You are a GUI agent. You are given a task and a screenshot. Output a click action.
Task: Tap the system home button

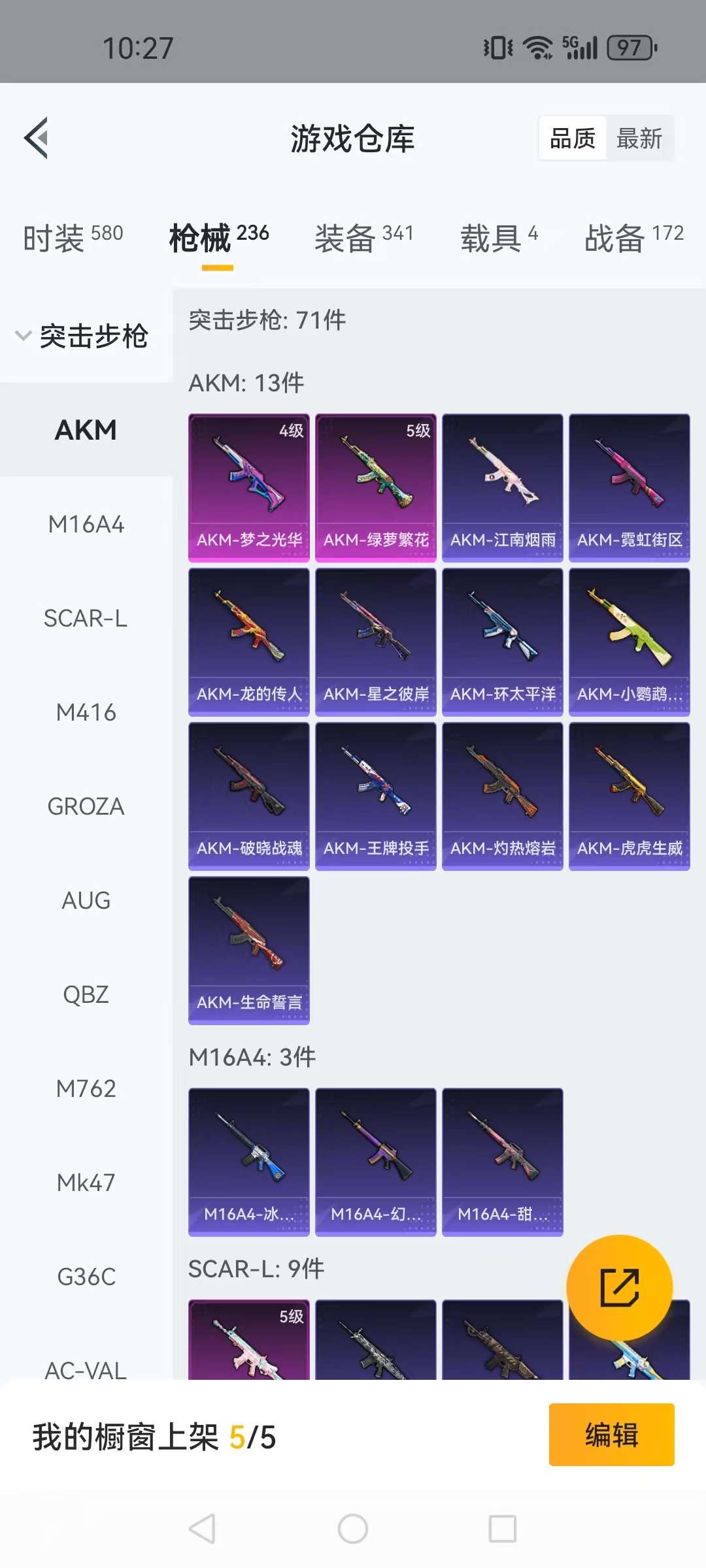tap(353, 1529)
